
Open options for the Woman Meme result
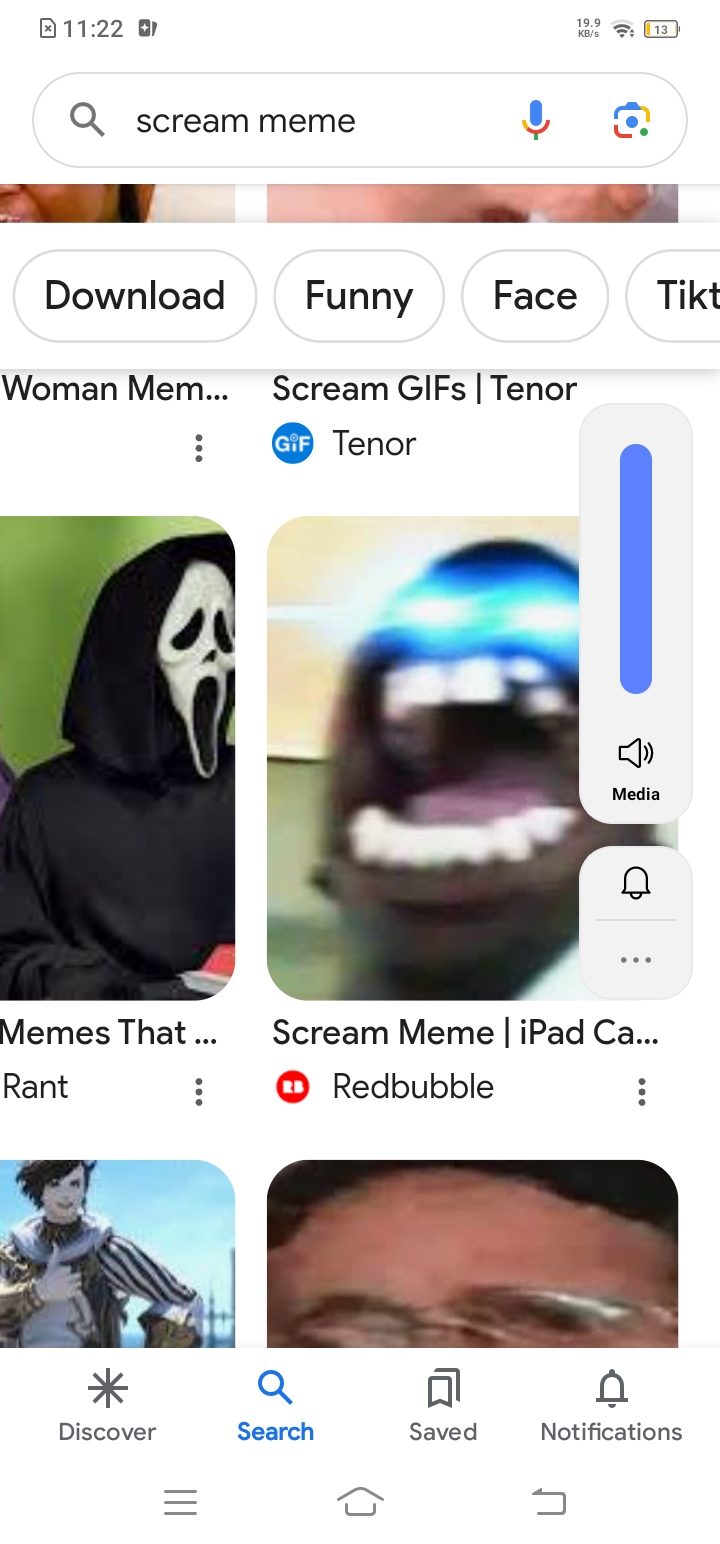tap(199, 448)
